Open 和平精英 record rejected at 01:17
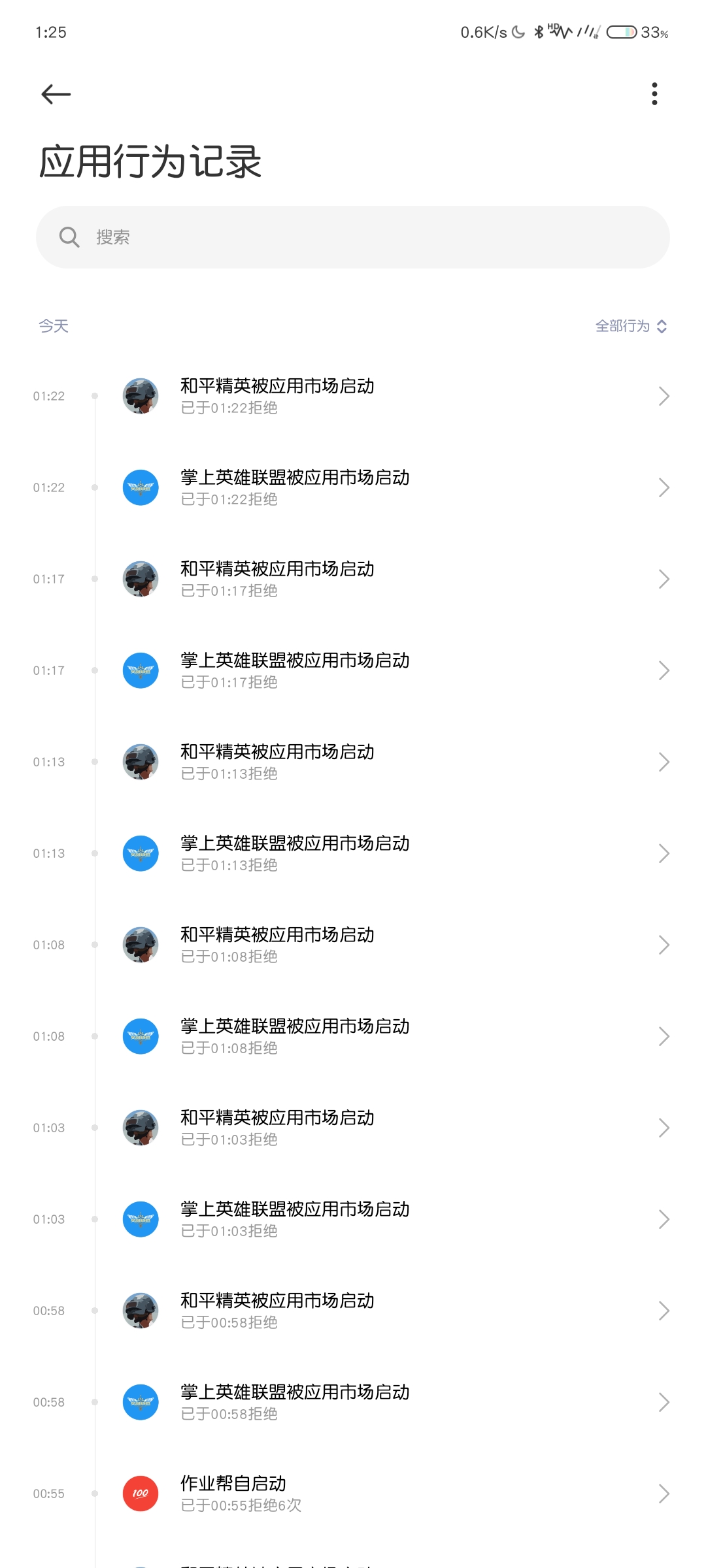 click(392, 579)
